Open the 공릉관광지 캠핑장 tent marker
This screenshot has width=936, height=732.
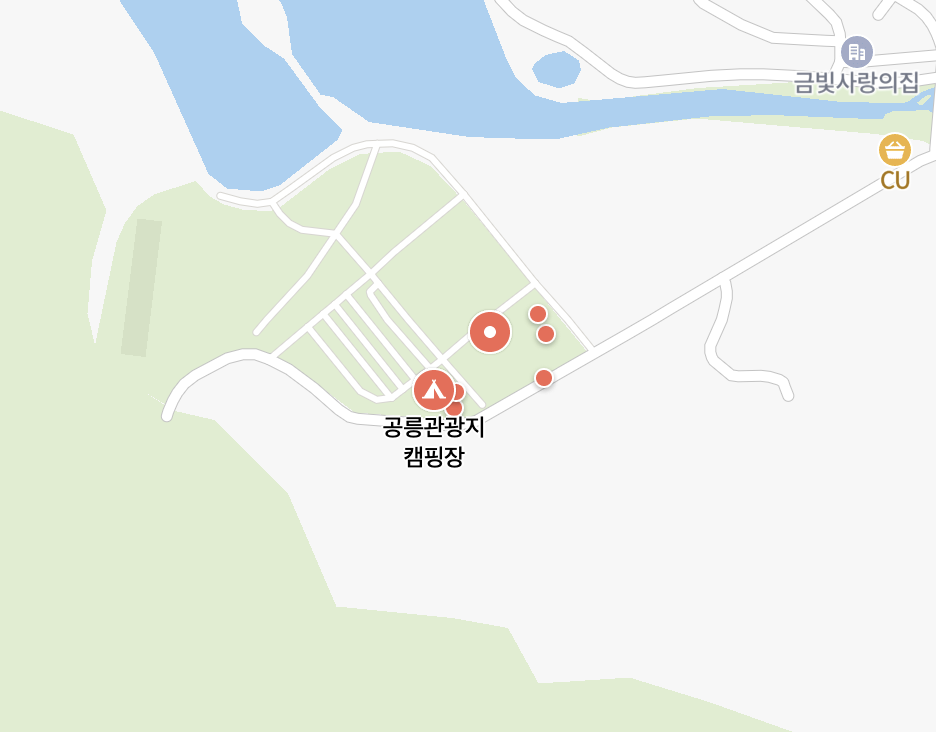tap(433, 390)
